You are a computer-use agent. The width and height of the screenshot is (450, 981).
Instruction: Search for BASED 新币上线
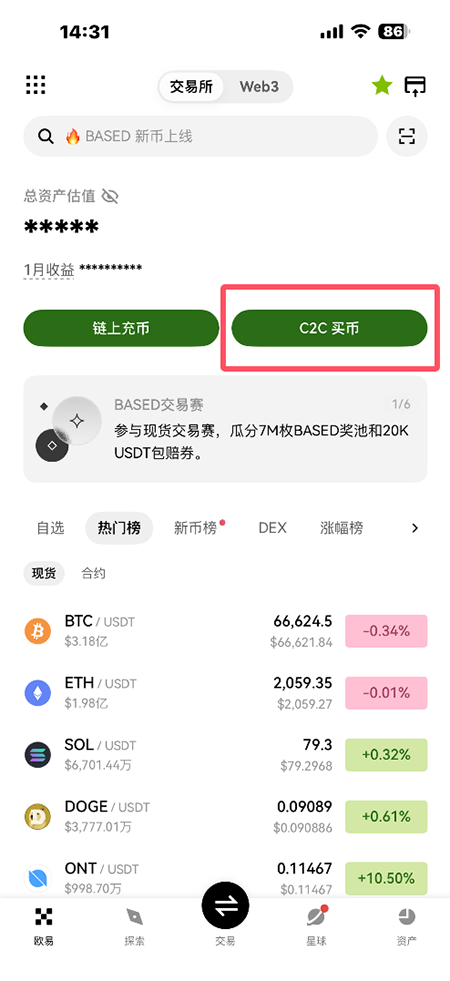coord(200,136)
